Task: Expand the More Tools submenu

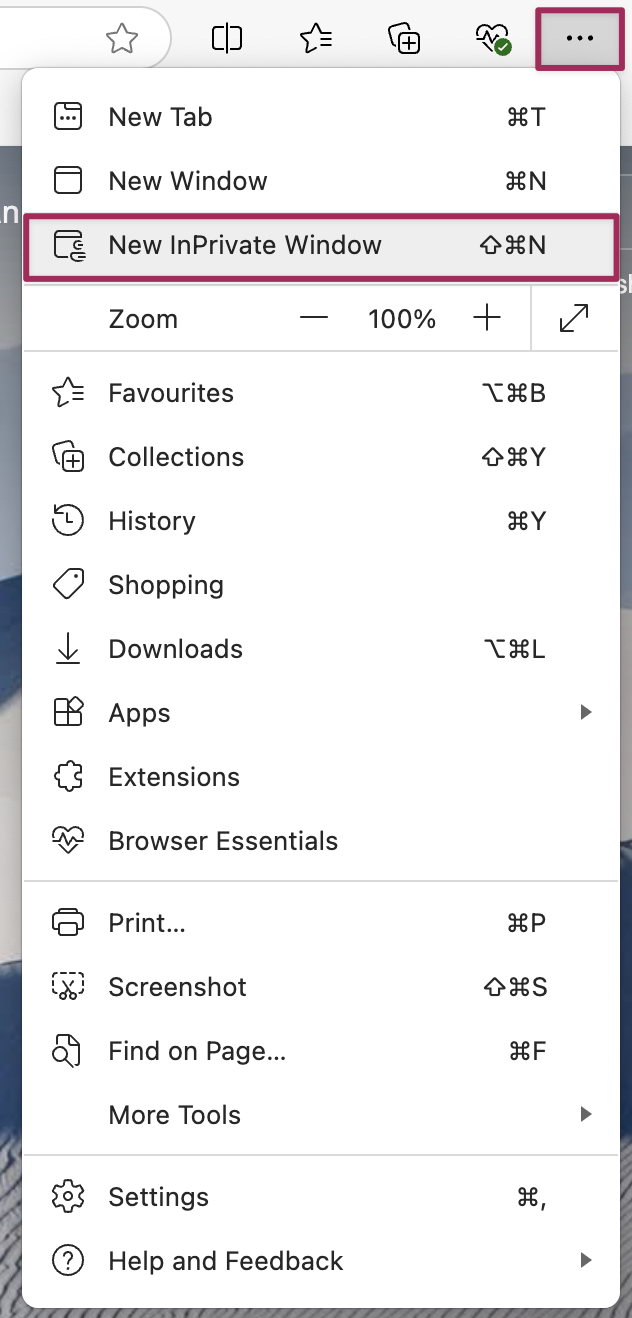Action: (175, 1115)
